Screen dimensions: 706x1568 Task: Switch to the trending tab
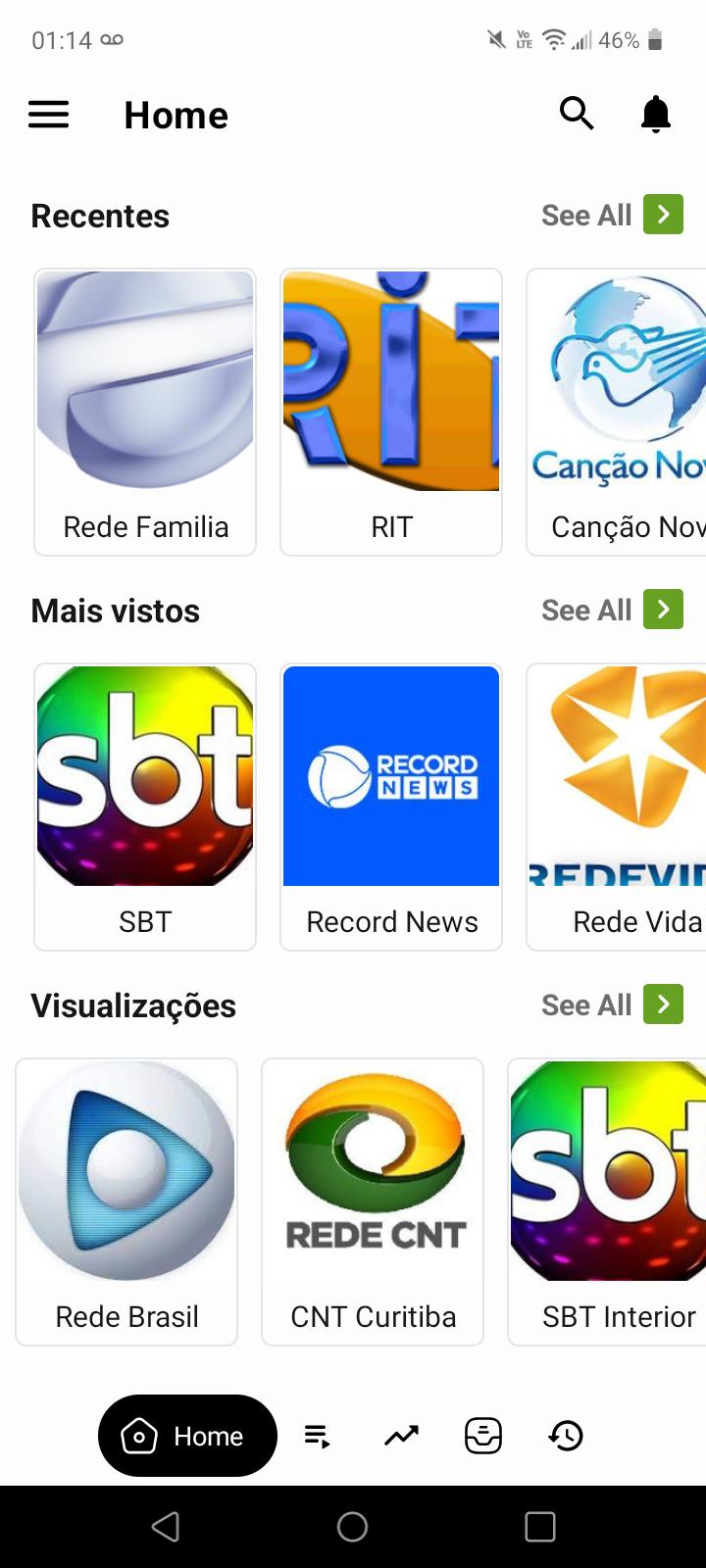[401, 1437]
